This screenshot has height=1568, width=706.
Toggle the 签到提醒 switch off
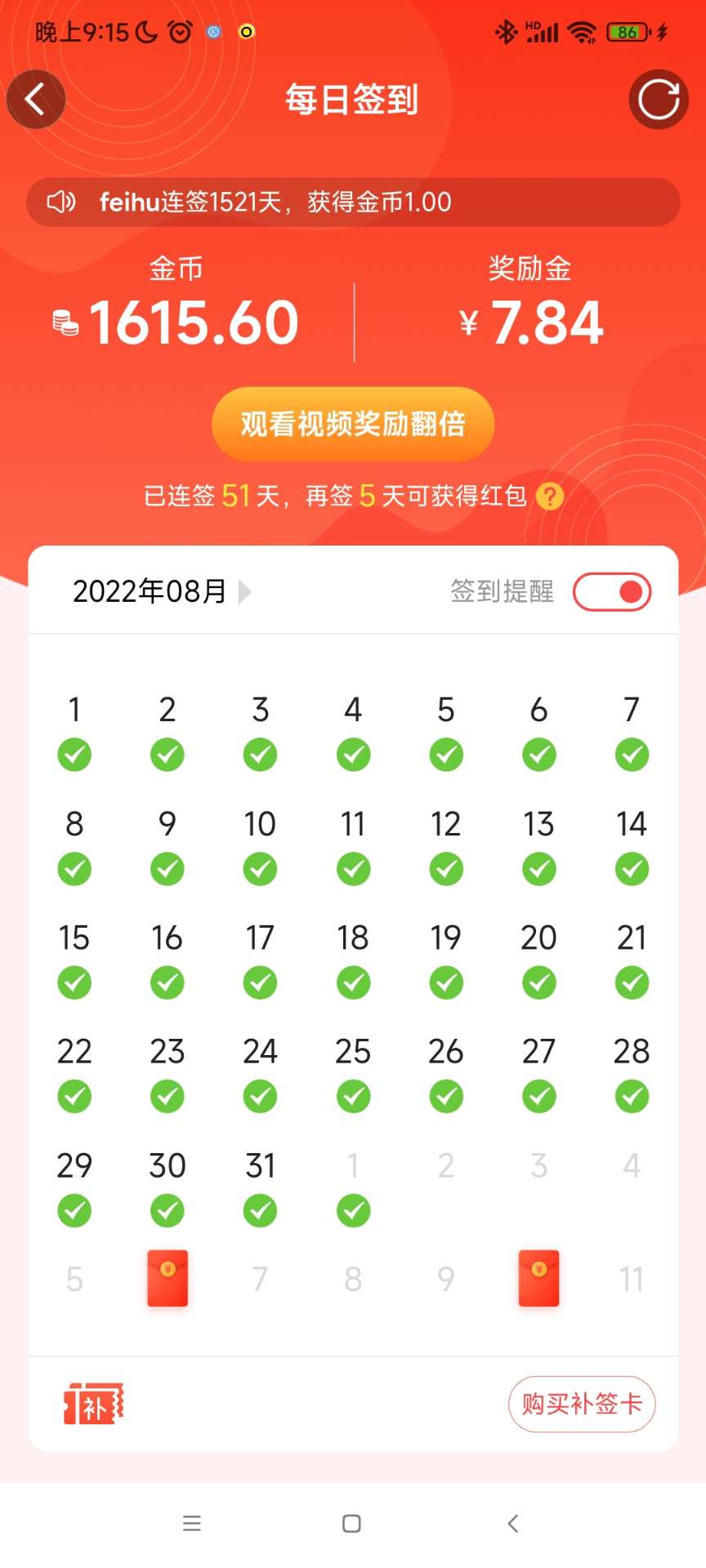click(x=611, y=592)
